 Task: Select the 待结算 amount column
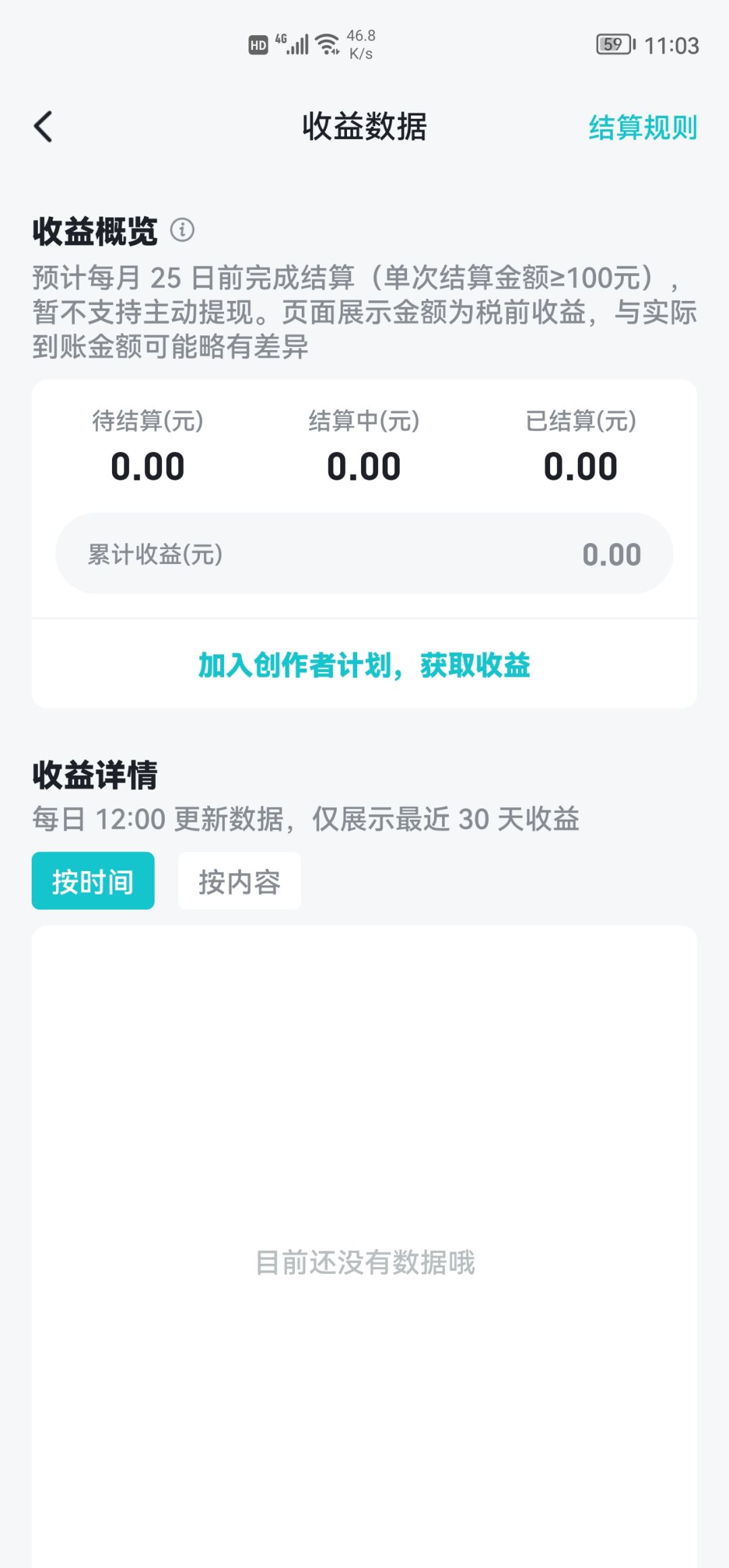pyautogui.click(x=148, y=445)
